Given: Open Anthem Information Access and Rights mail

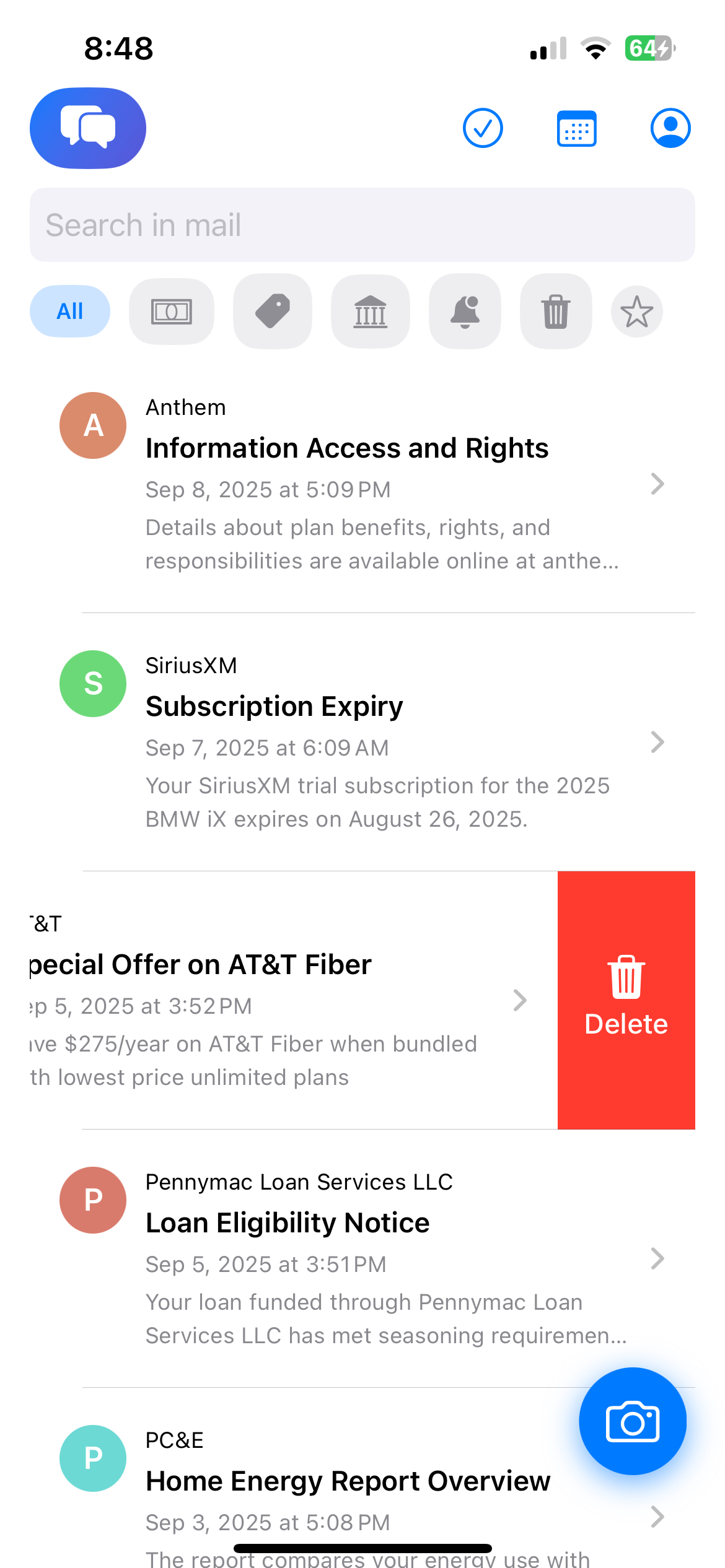Looking at the screenshot, I should (362, 484).
